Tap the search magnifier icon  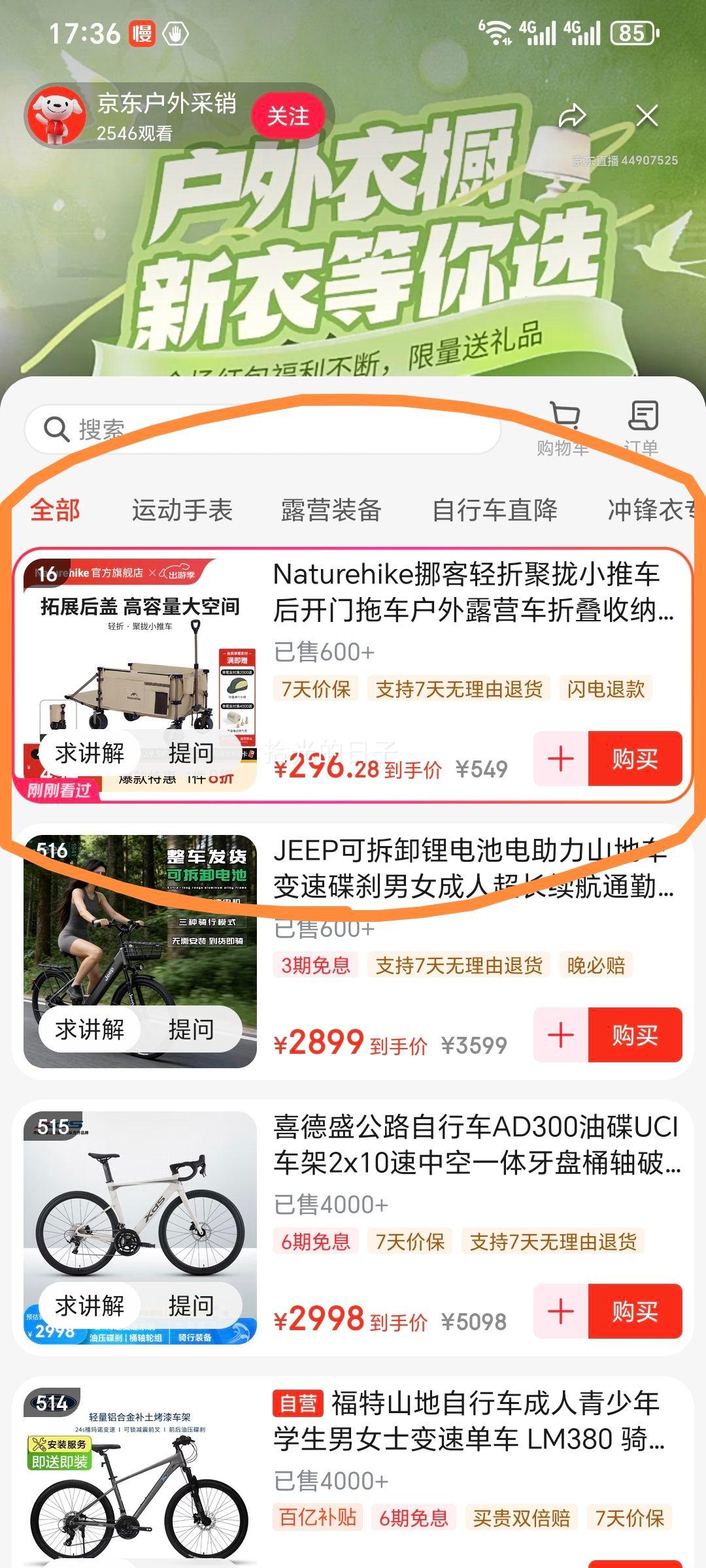(x=58, y=429)
